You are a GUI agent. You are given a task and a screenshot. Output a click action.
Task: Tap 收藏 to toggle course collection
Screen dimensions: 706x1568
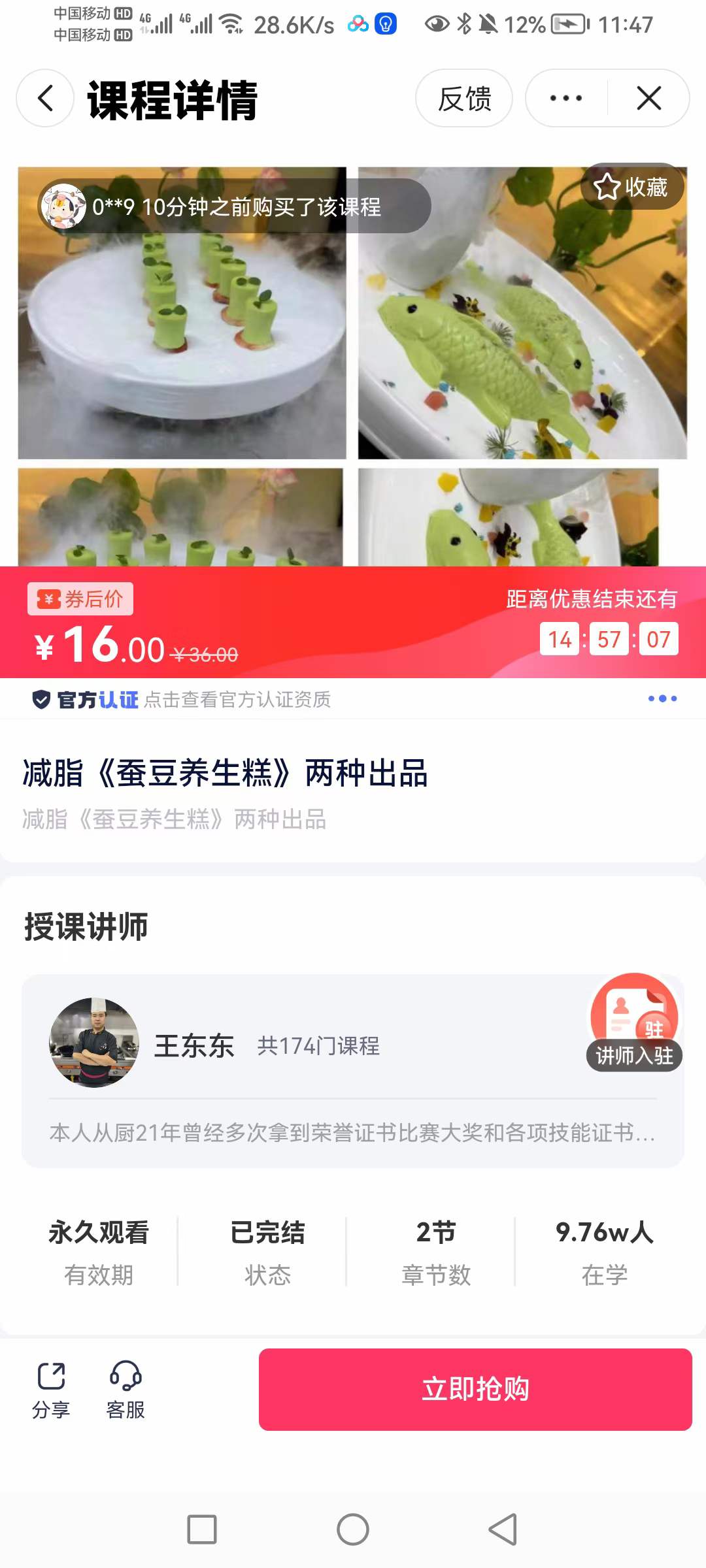click(x=646, y=188)
